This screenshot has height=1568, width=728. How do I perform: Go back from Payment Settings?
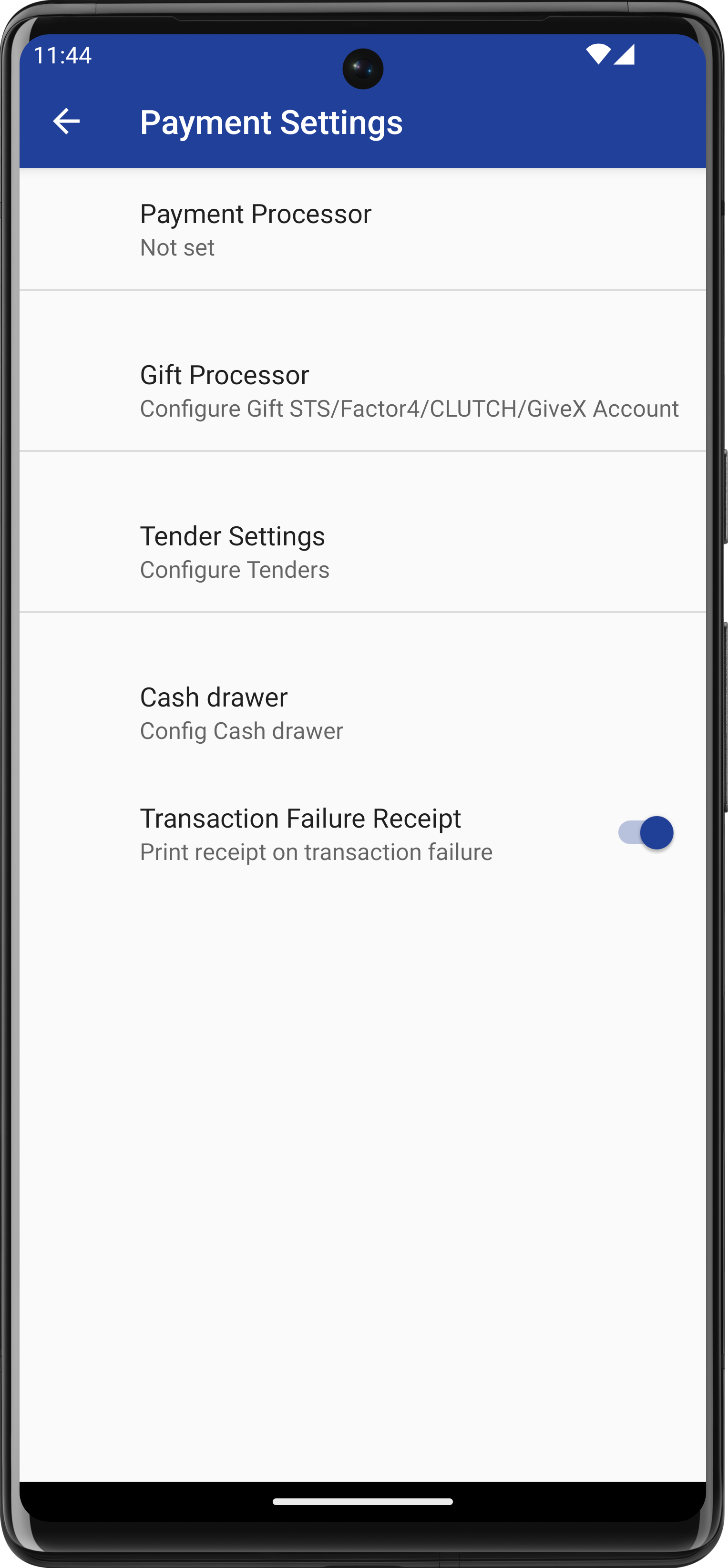(x=66, y=121)
